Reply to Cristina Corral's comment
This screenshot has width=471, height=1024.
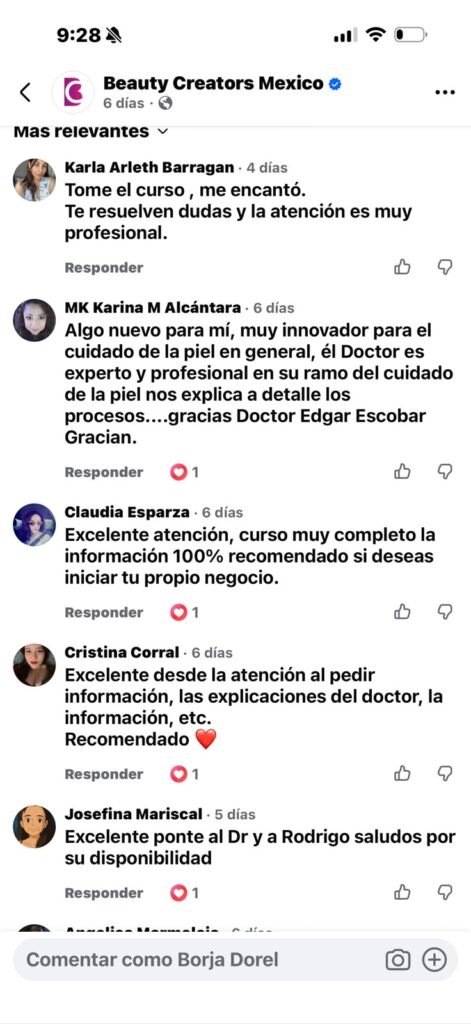104,775
